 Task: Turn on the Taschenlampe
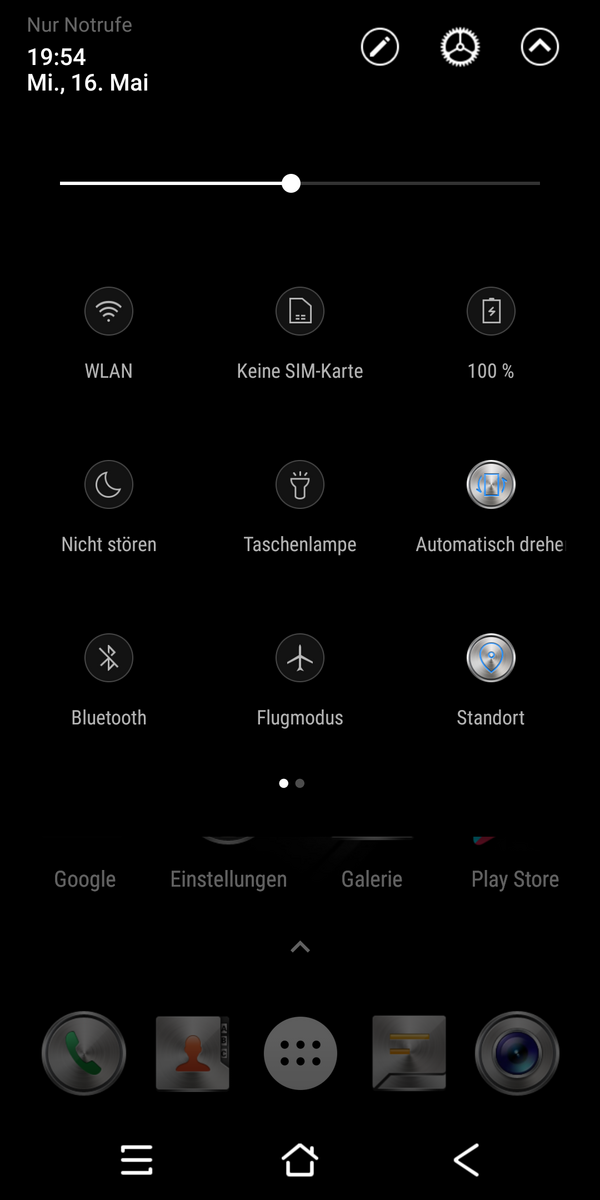[x=300, y=486]
